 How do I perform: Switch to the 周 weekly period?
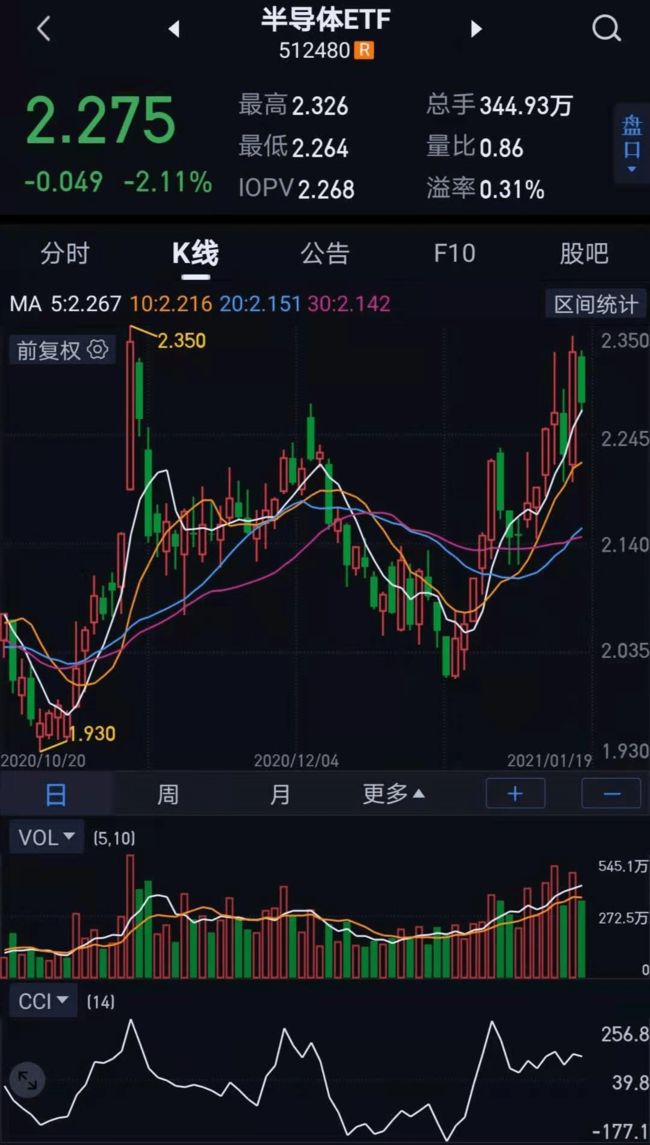(x=168, y=793)
